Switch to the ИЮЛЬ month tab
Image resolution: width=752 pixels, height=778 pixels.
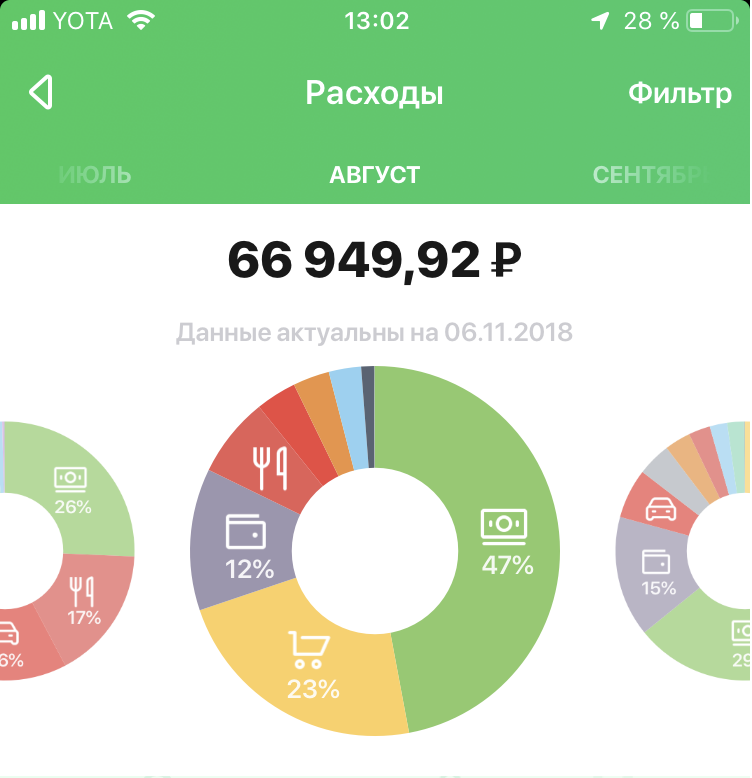pyautogui.click(x=95, y=175)
